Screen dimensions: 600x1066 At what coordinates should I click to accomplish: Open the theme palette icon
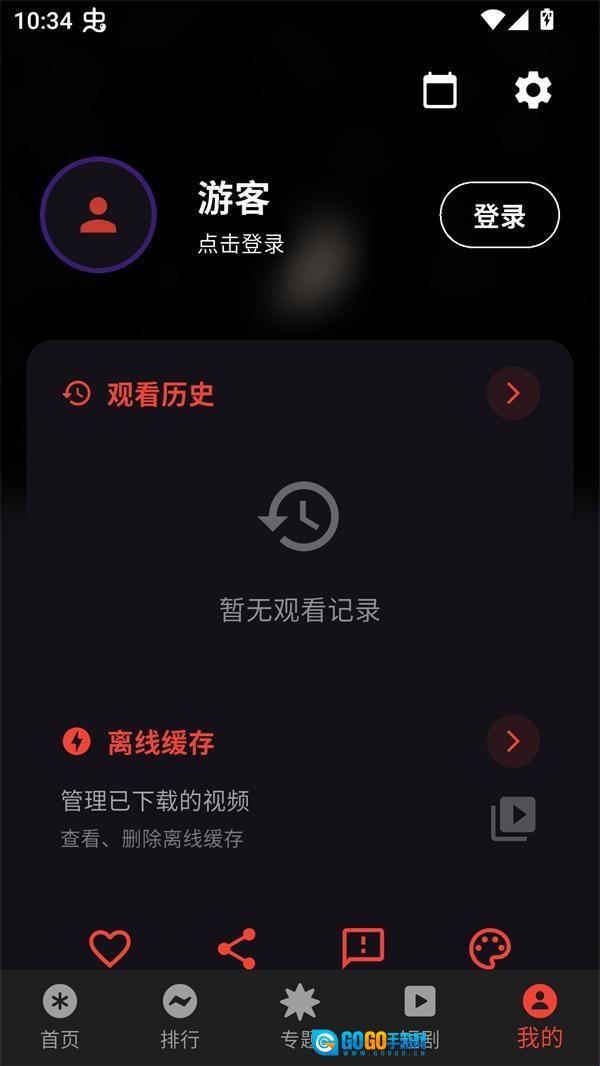pos(490,947)
